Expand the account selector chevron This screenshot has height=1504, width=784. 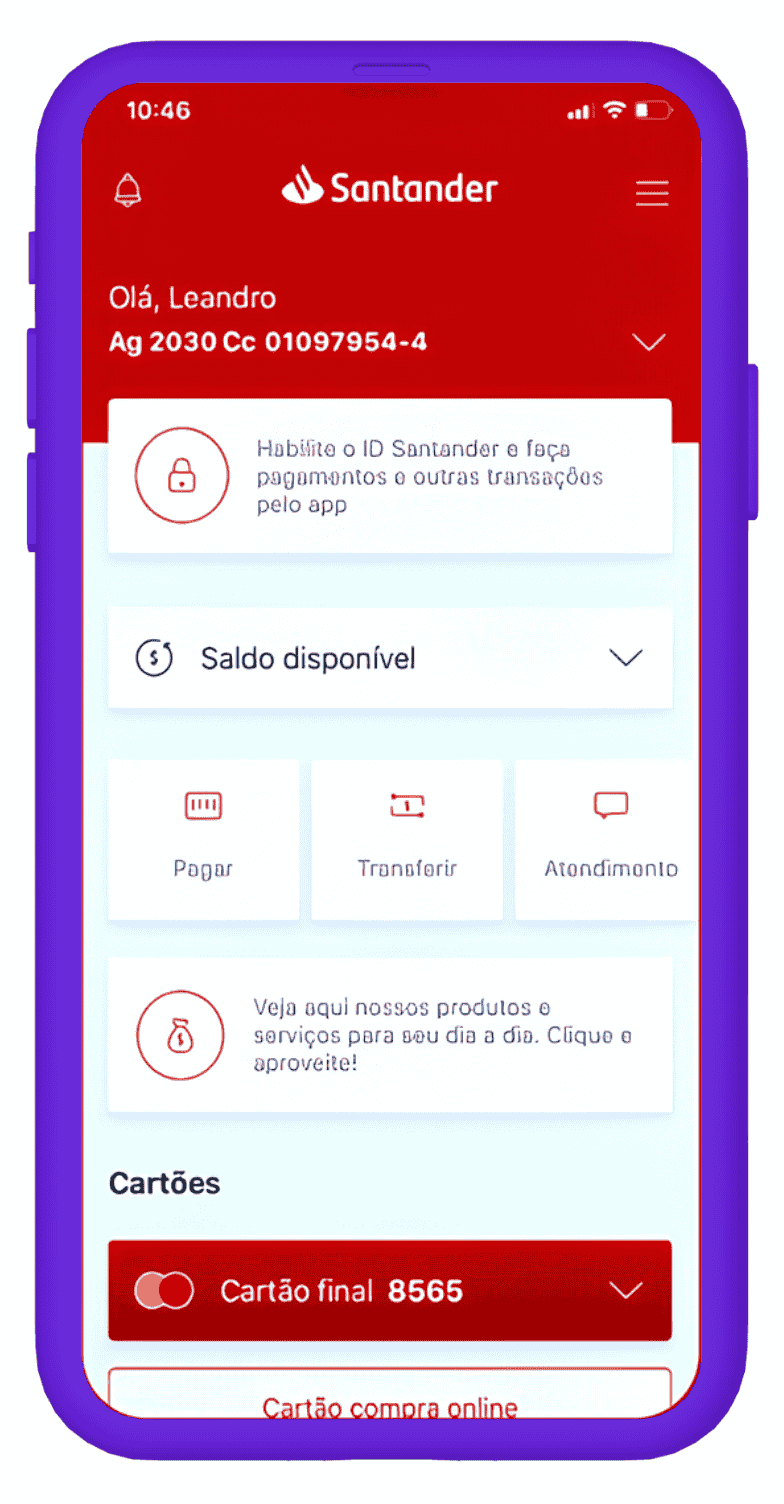click(649, 343)
